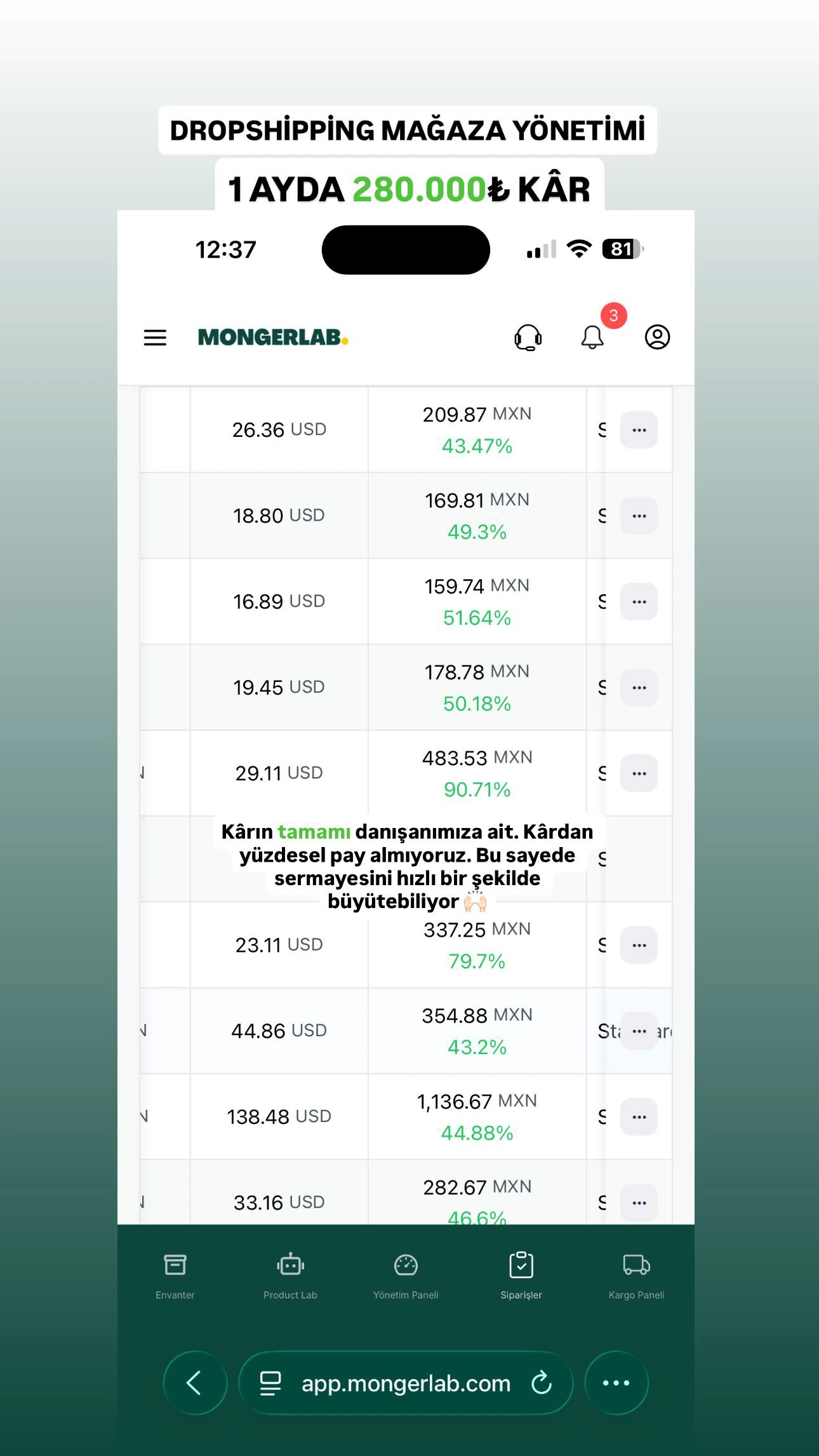
Task: Click the headset support icon
Action: [528, 337]
